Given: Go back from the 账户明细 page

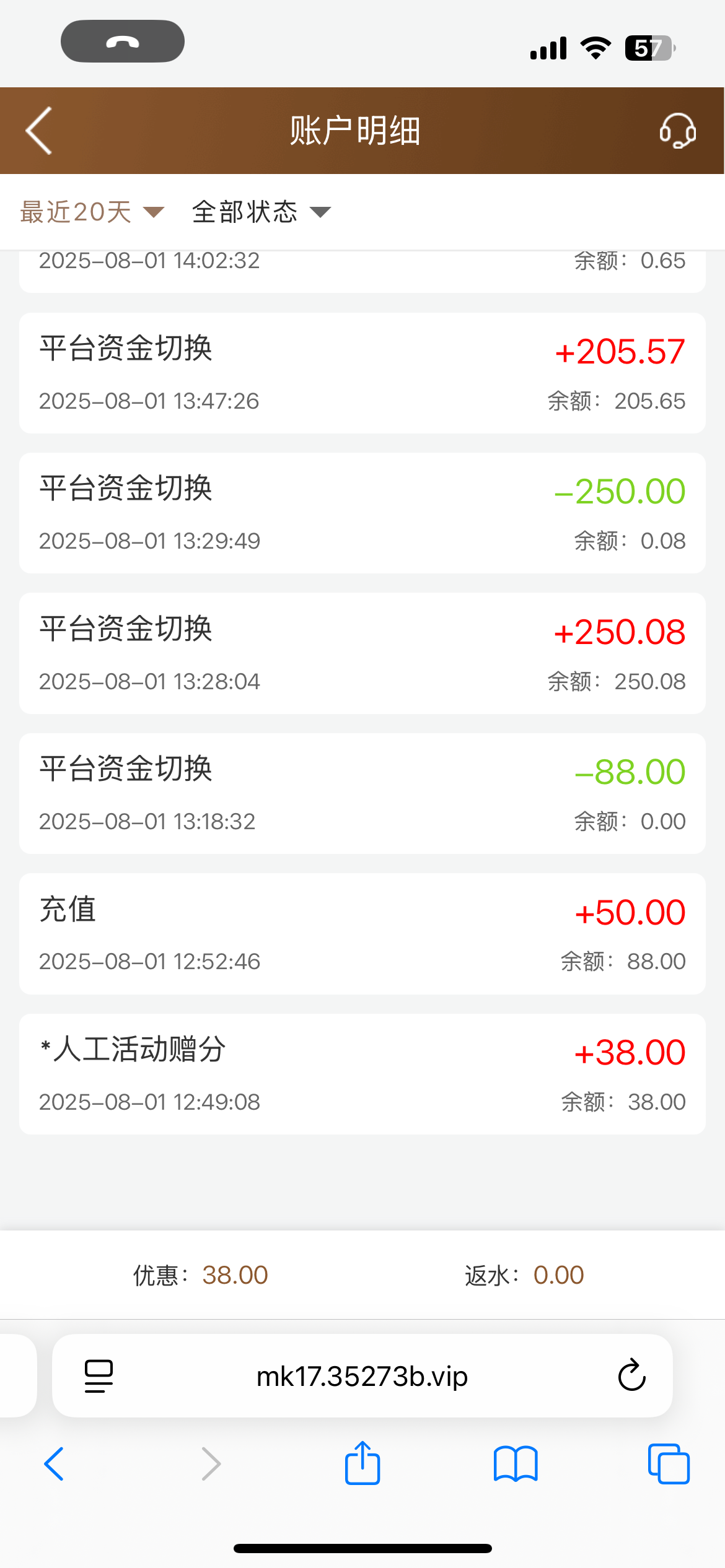Looking at the screenshot, I should click(39, 131).
